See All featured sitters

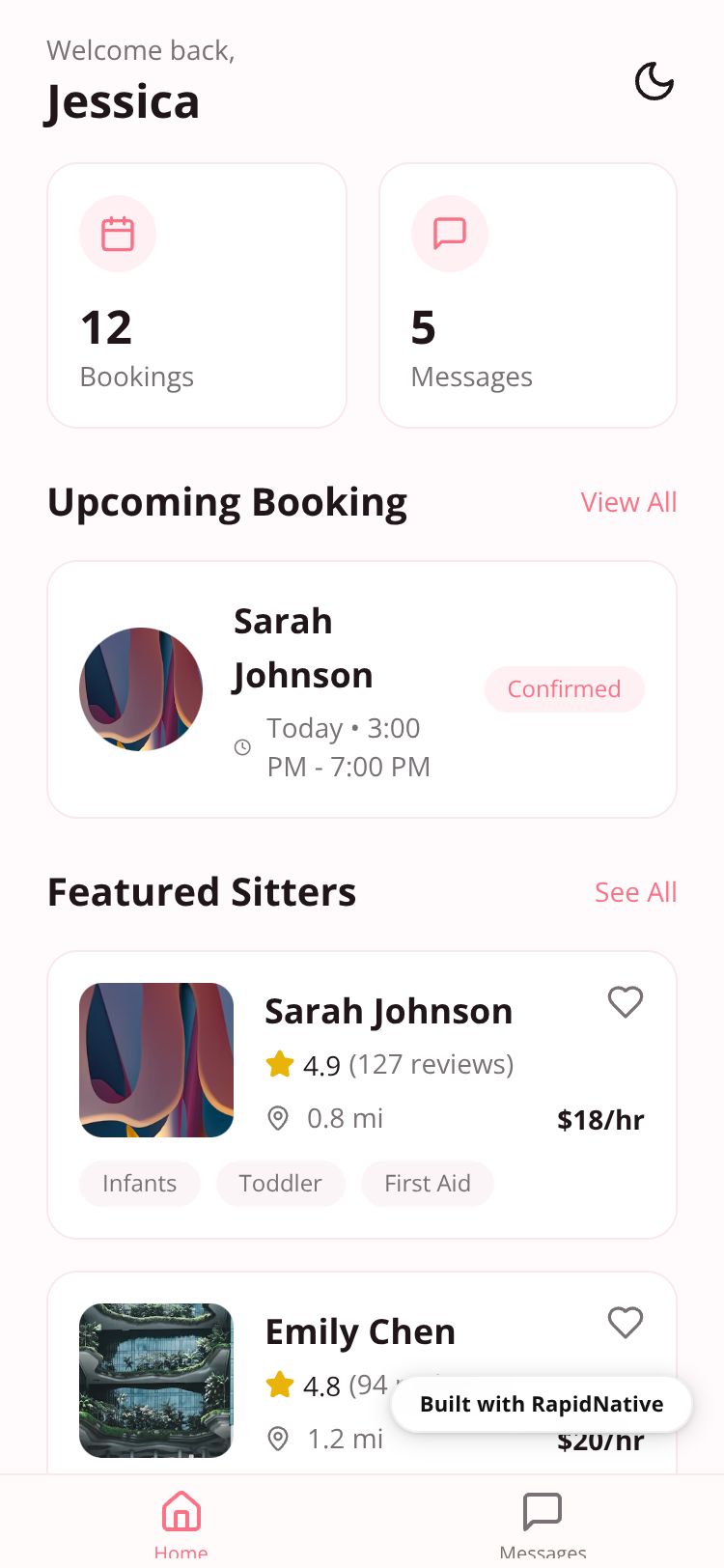[x=635, y=892]
